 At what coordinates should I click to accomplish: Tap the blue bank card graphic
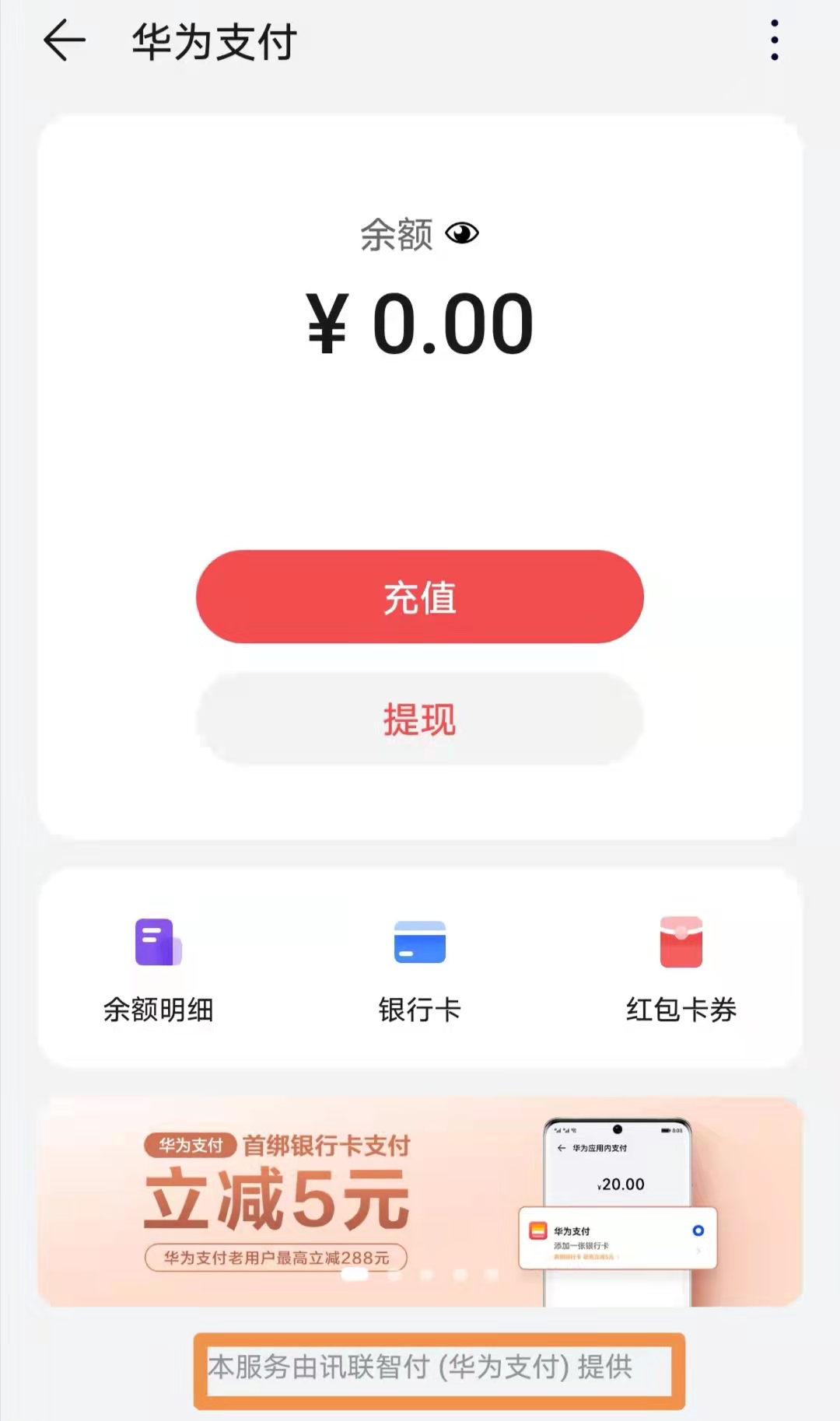pyautogui.click(x=419, y=942)
